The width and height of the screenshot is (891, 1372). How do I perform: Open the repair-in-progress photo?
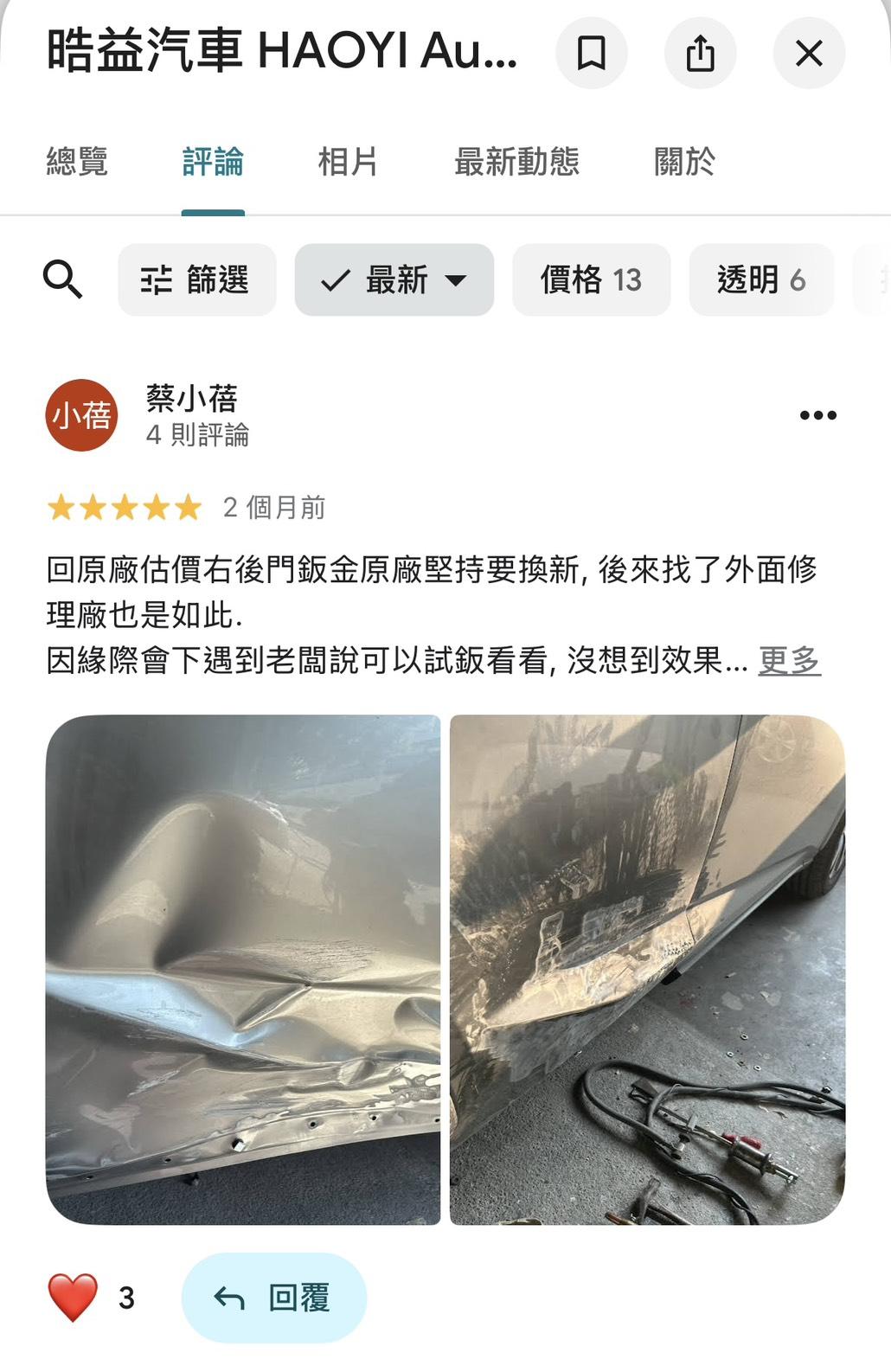pyautogui.click(x=647, y=969)
